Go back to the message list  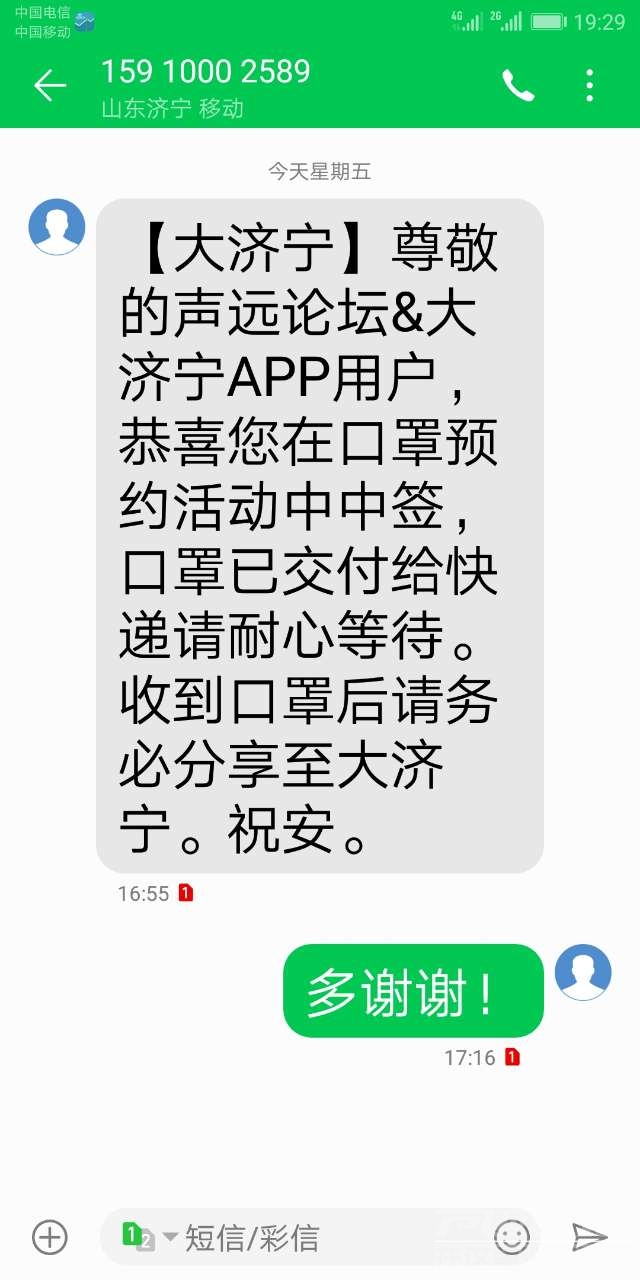click(49, 86)
